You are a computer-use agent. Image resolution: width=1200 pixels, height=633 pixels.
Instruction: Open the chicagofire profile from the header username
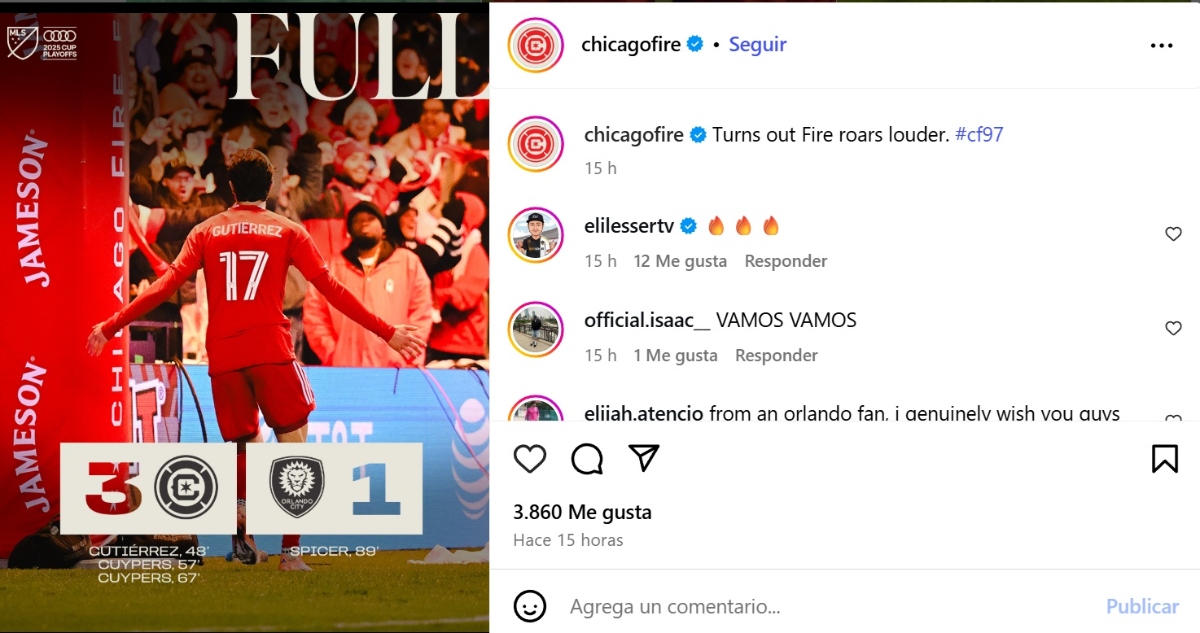631,45
